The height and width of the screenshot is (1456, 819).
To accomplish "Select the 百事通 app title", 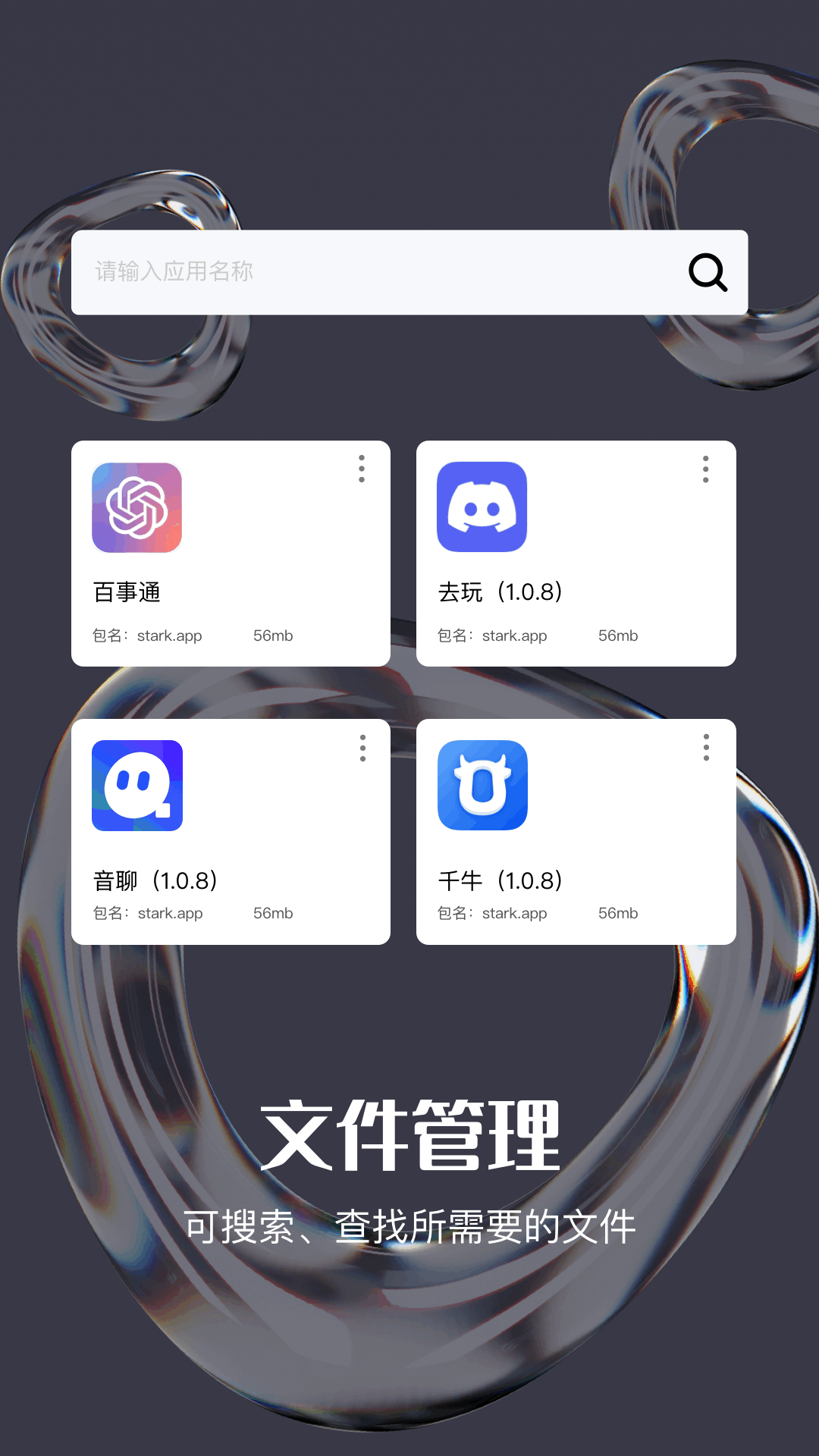I will click(x=126, y=593).
